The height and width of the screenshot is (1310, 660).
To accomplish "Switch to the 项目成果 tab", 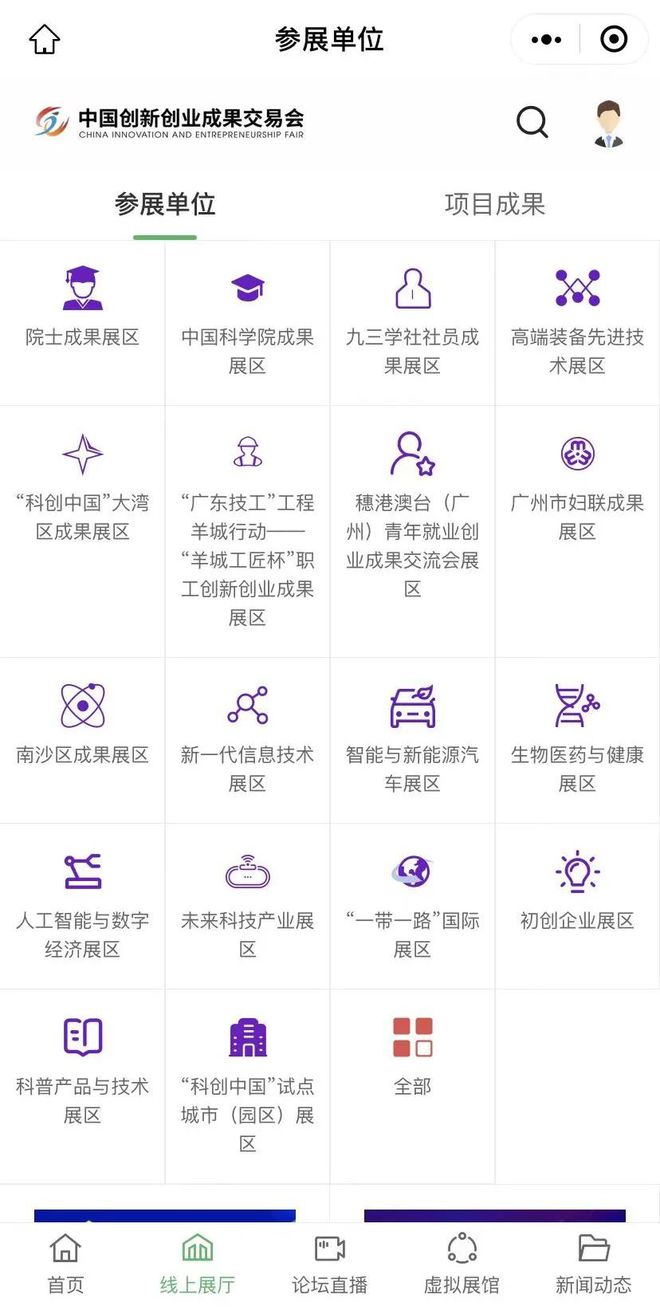I will 494,205.
